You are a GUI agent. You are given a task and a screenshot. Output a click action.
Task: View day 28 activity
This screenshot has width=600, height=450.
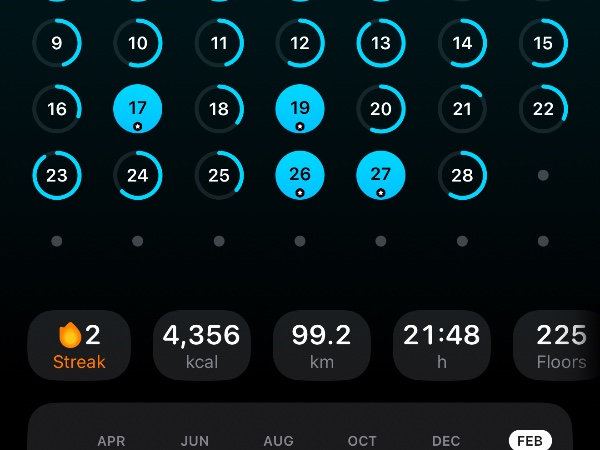click(462, 177)
